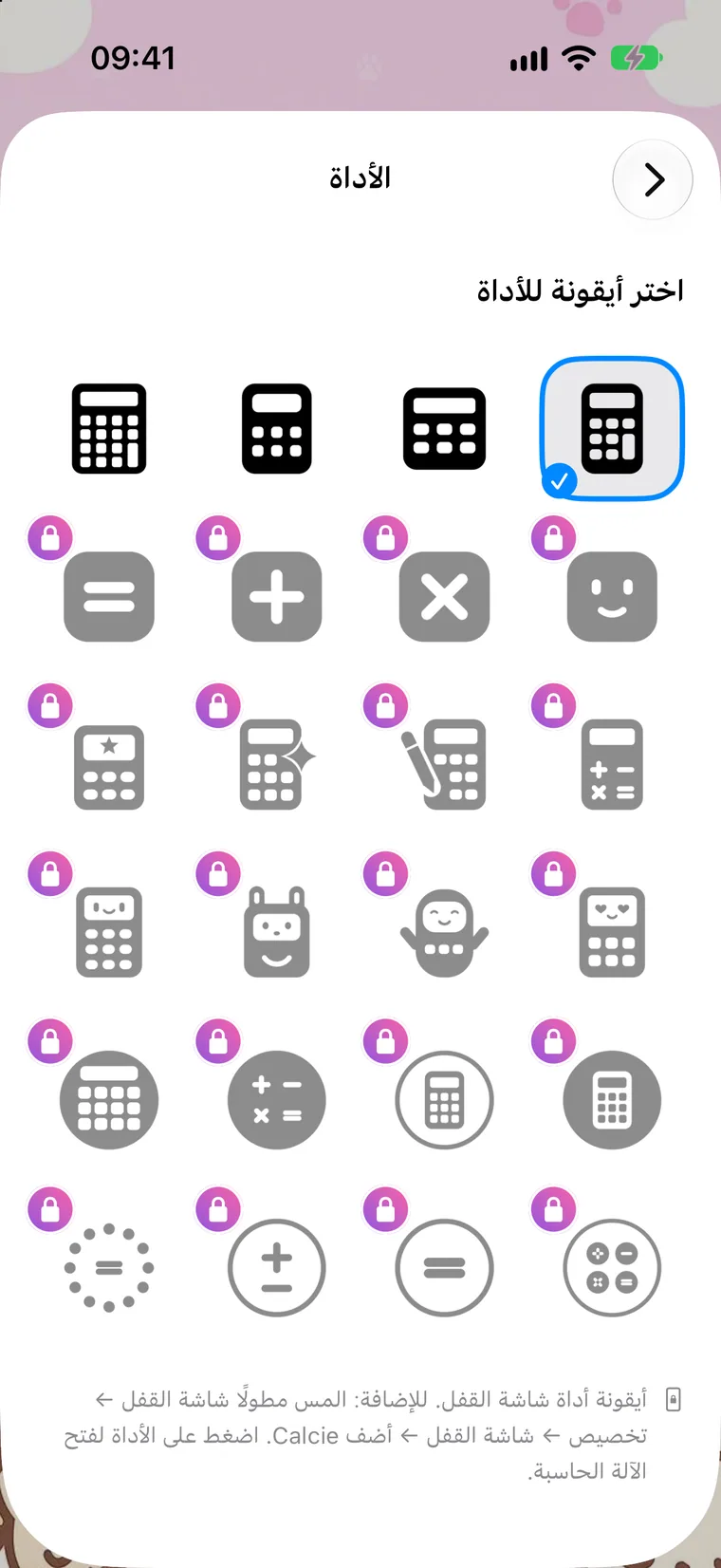Choose the locked dotted circle equals icon
Screen dimensions: 721x1568
(109, 1268)
